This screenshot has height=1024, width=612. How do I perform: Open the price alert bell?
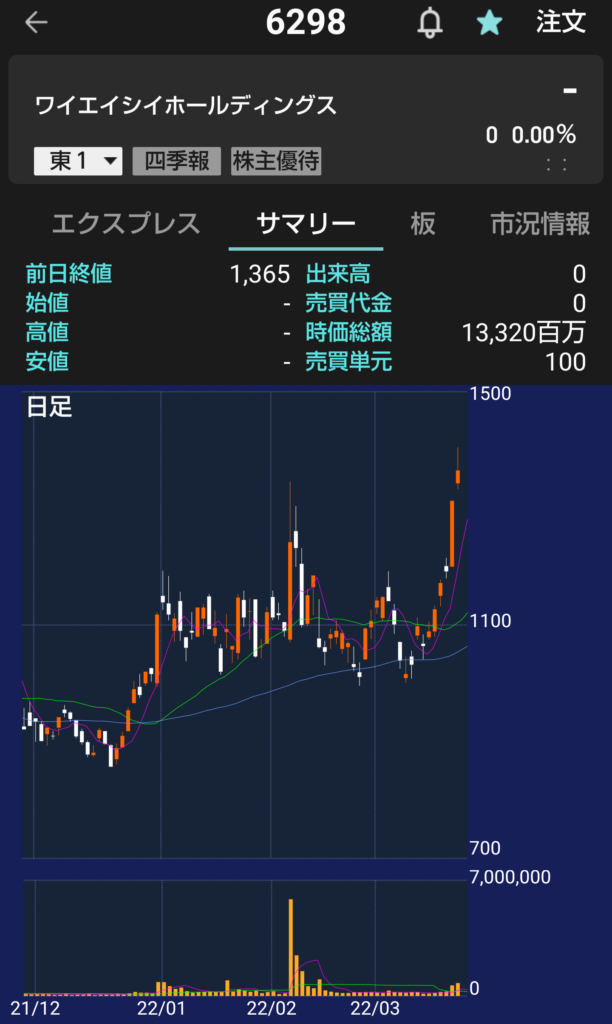tap(430, 23)
